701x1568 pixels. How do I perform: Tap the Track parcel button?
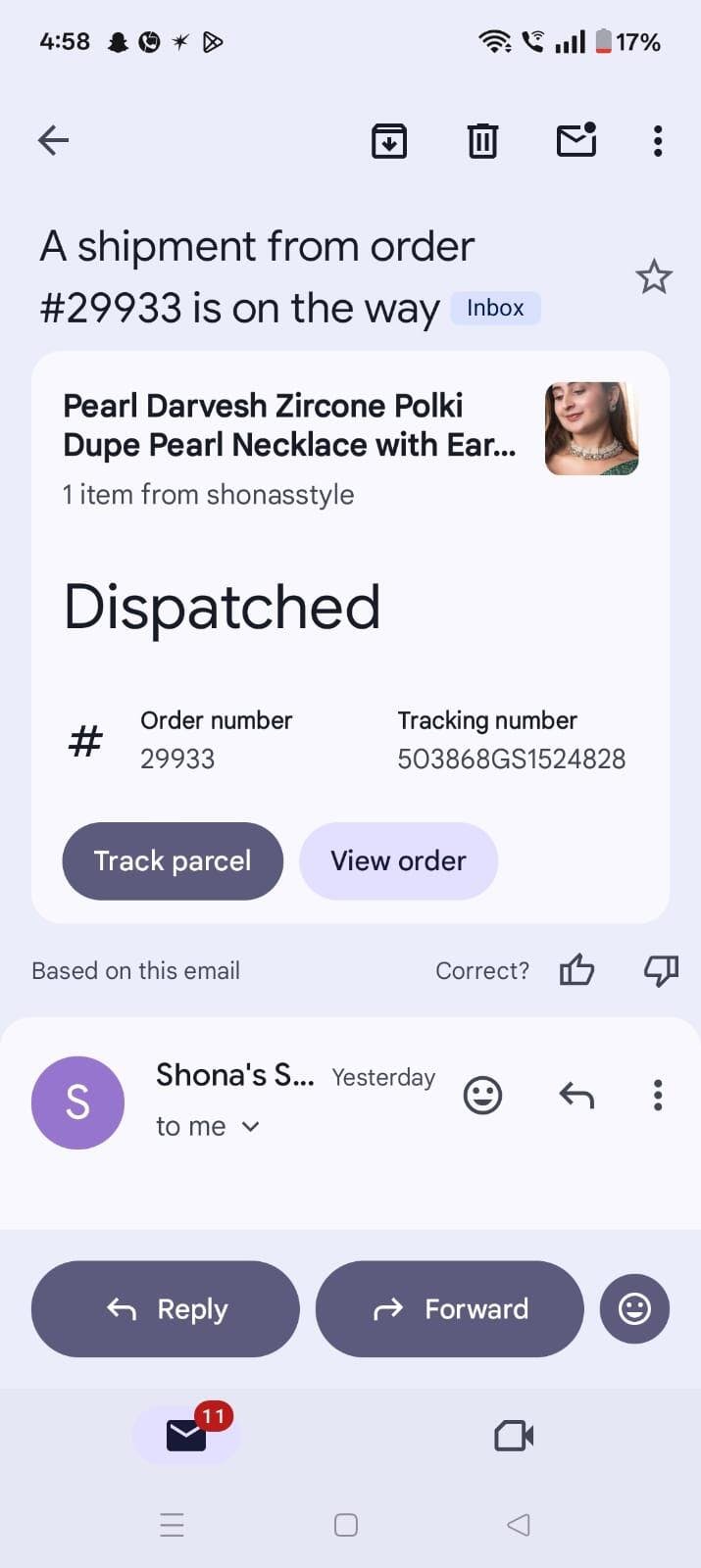173,861
